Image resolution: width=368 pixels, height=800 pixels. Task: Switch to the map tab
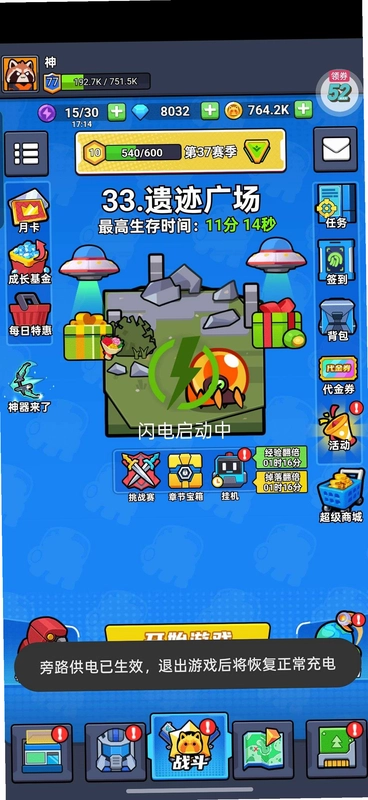click(x=263, y=750)
